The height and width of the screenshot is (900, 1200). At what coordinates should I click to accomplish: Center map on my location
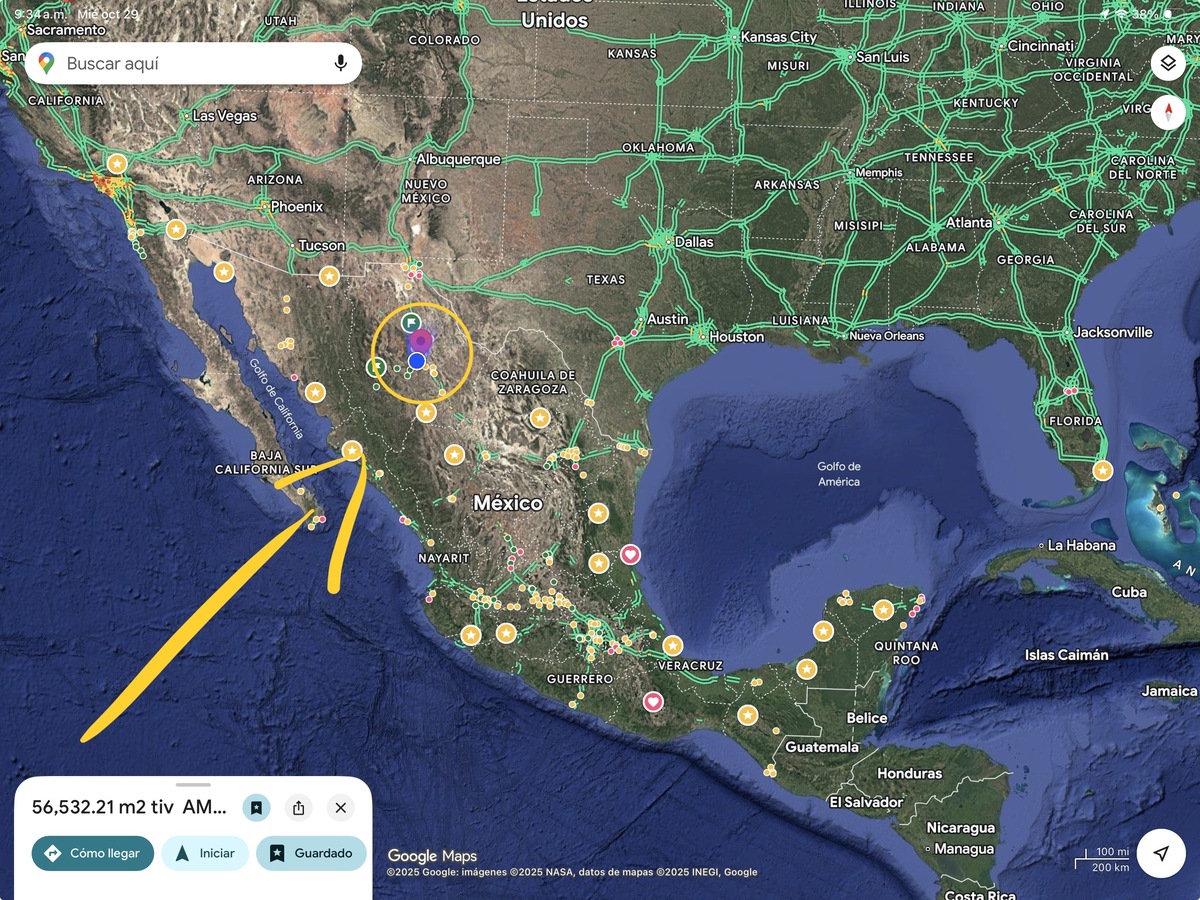[x=1160, y=853]
